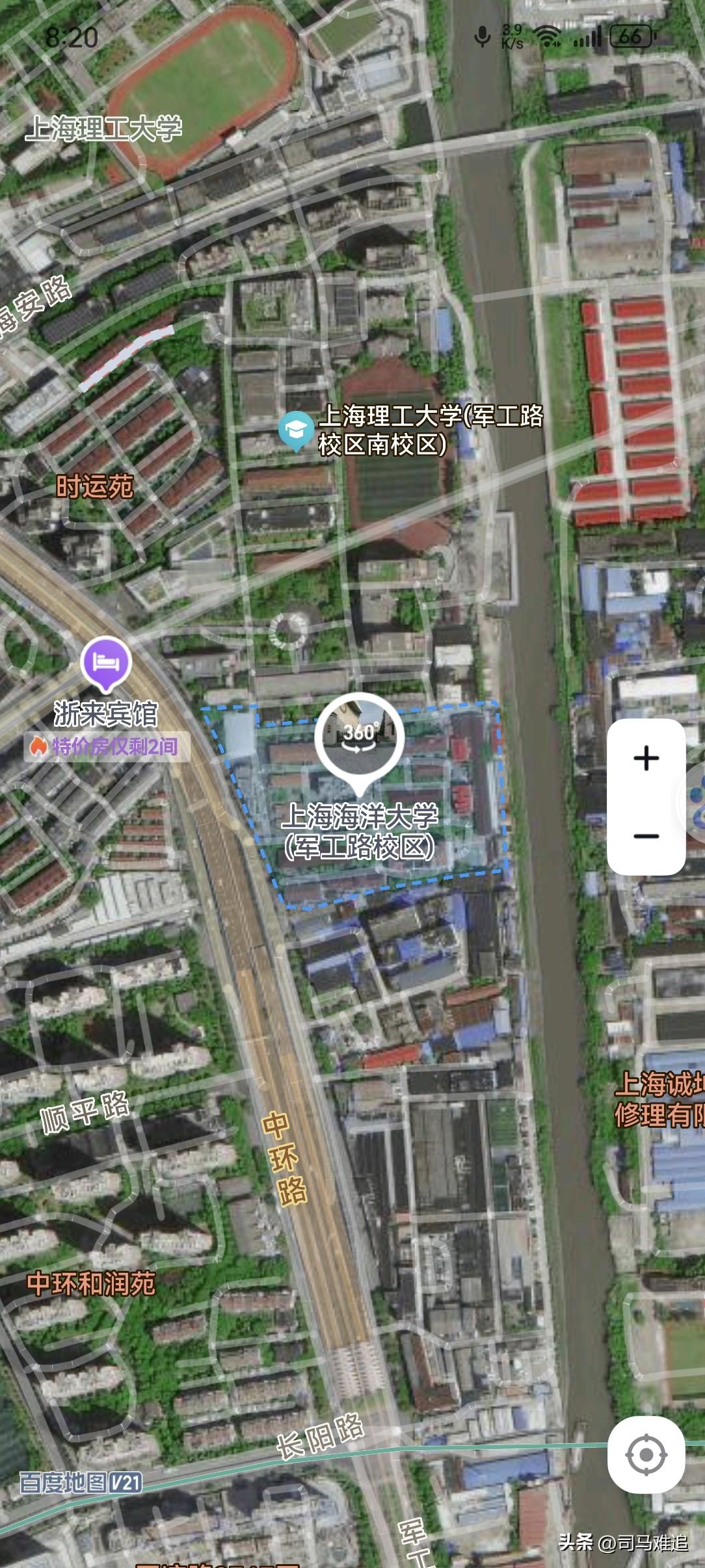
Task: Zoom out with the minus button
Action: 646,835
